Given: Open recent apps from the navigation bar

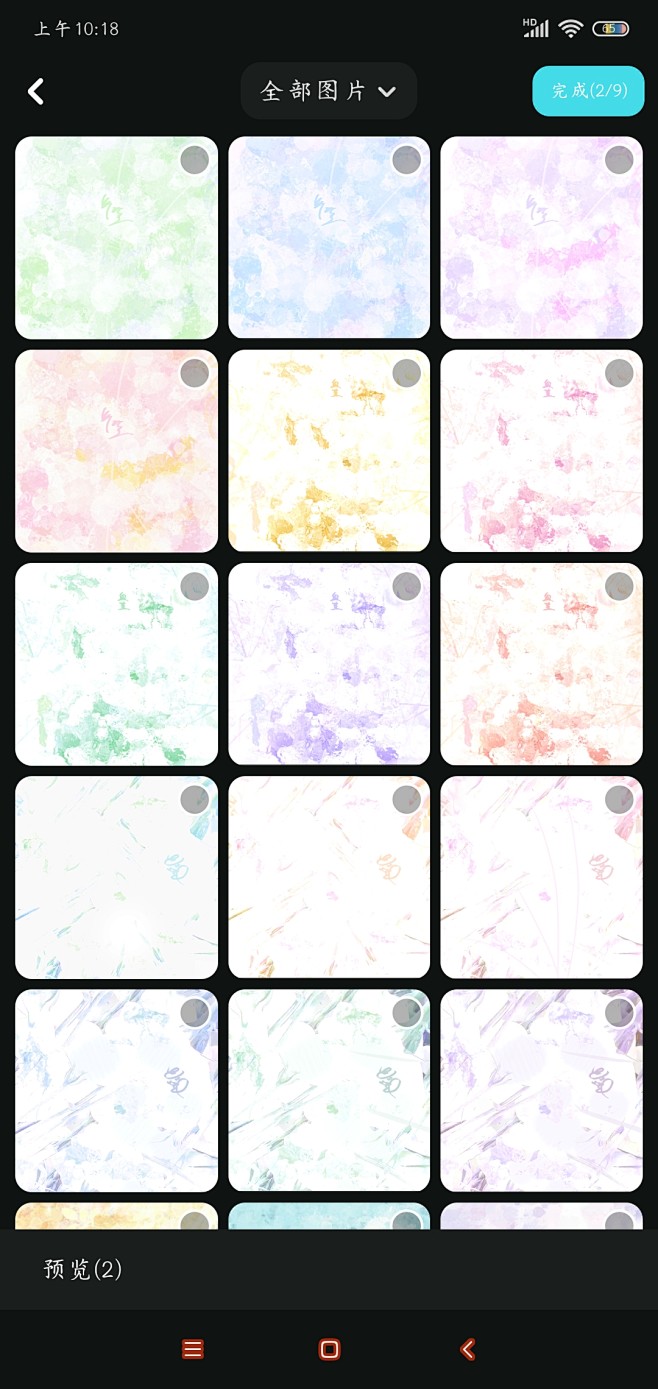Looking at the screenshot, I should pos(193,1349).
